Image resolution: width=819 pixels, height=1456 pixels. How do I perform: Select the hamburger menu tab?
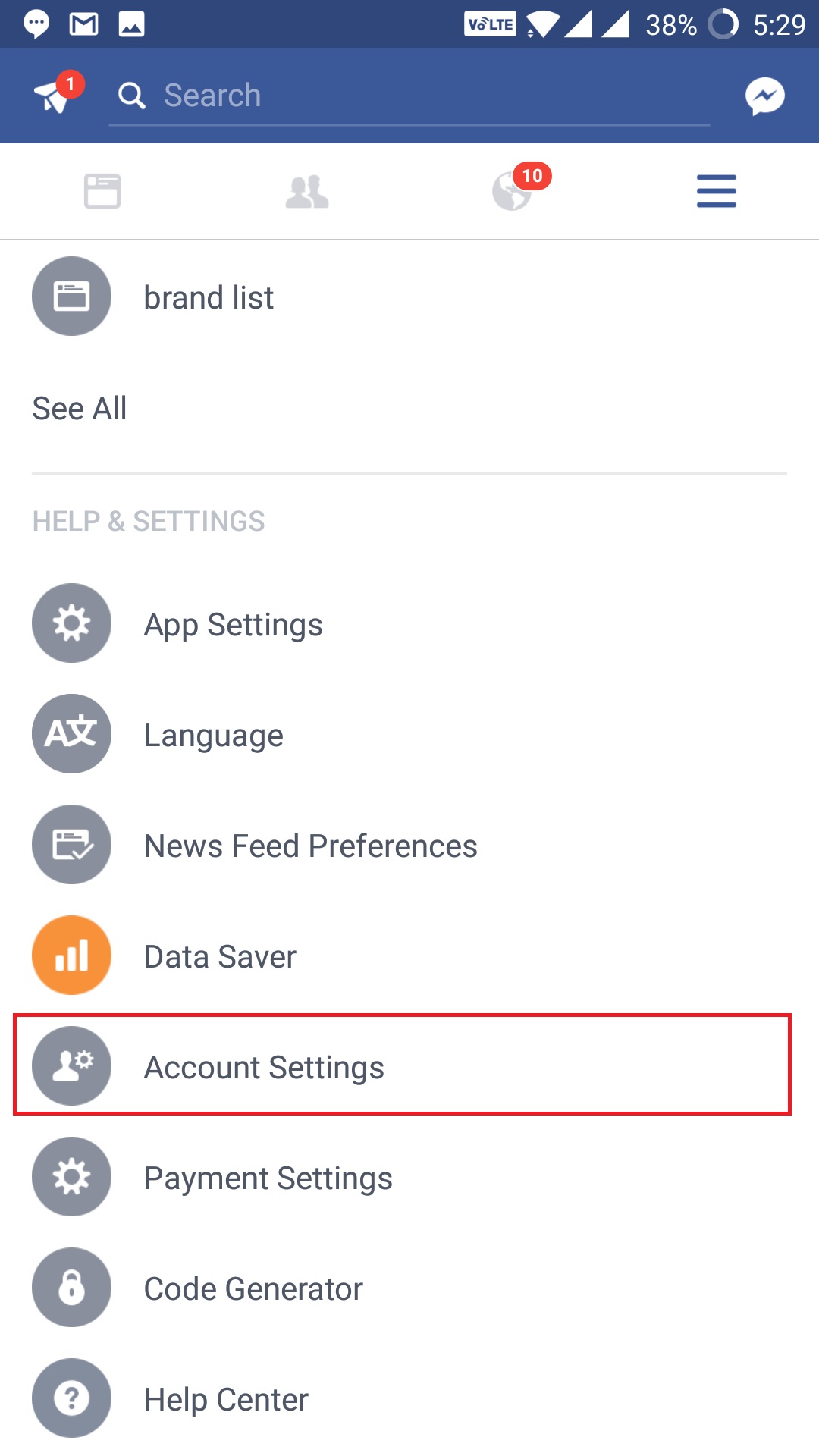click(717, 191)
